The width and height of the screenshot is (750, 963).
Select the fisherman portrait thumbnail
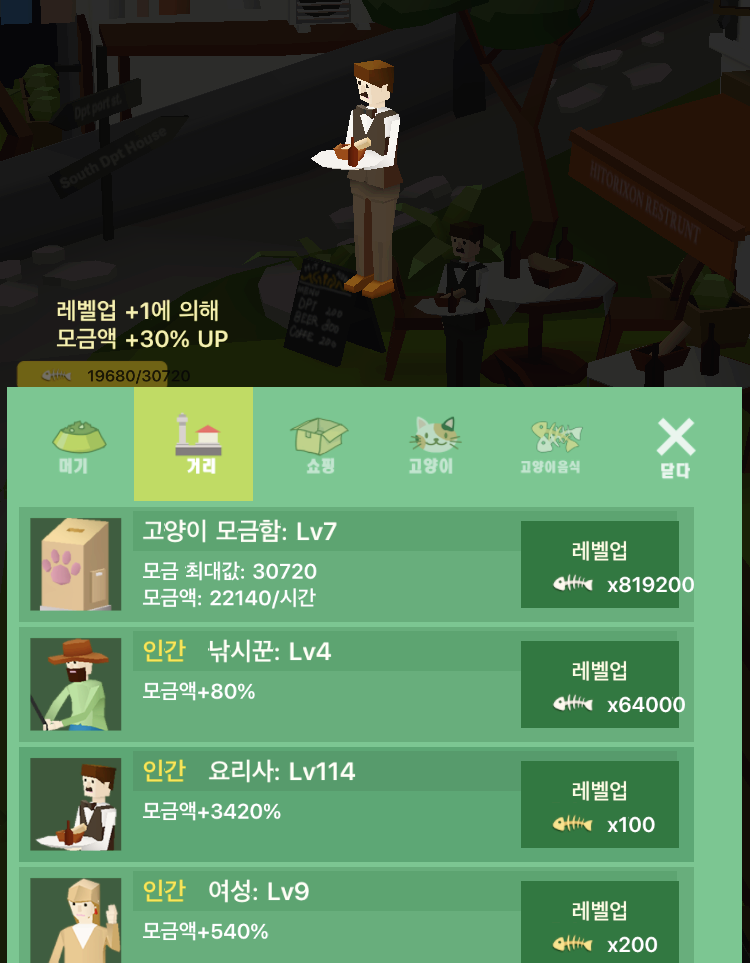[x=77, y=687]
